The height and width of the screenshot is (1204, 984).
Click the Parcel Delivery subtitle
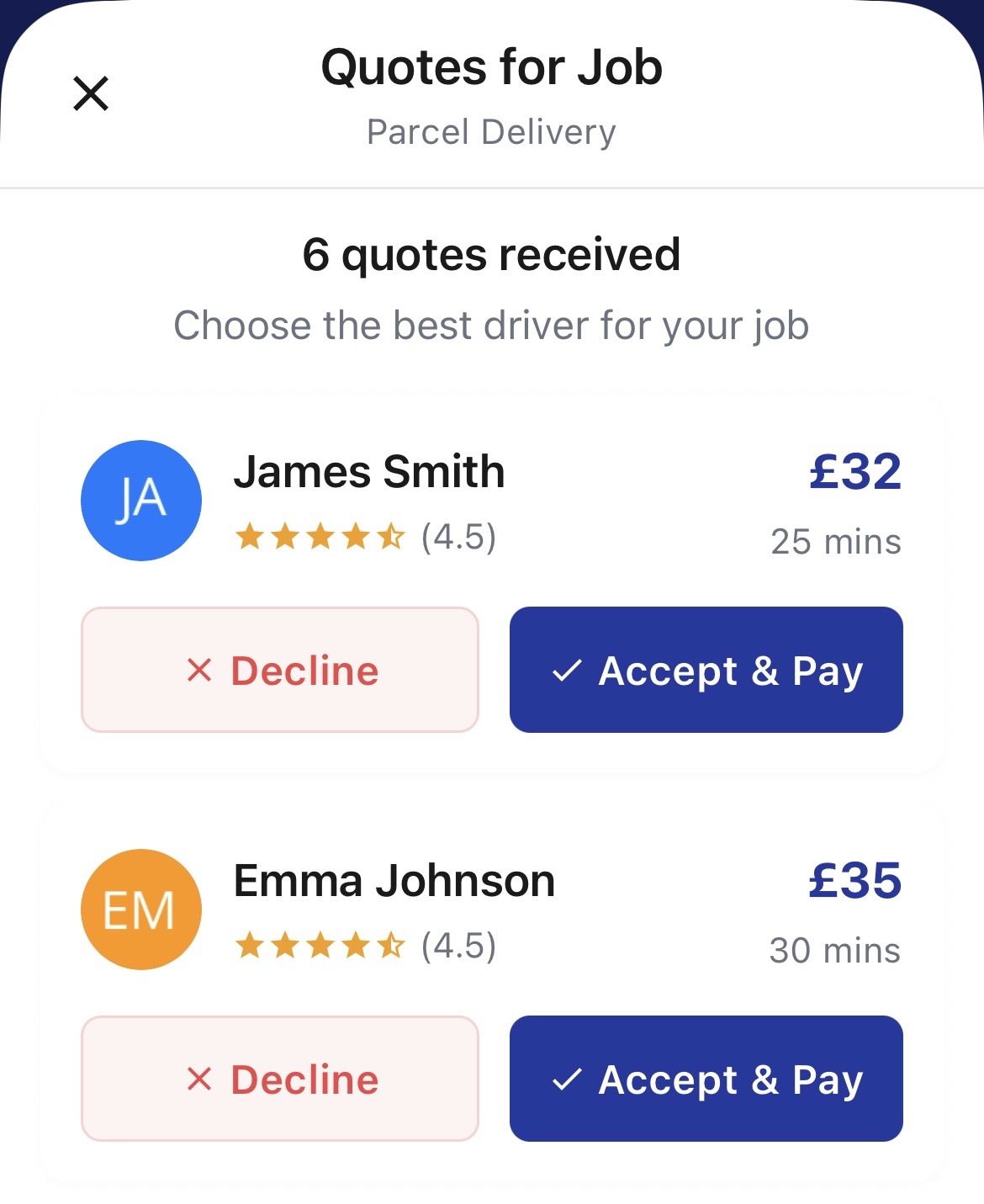[492, 130]
